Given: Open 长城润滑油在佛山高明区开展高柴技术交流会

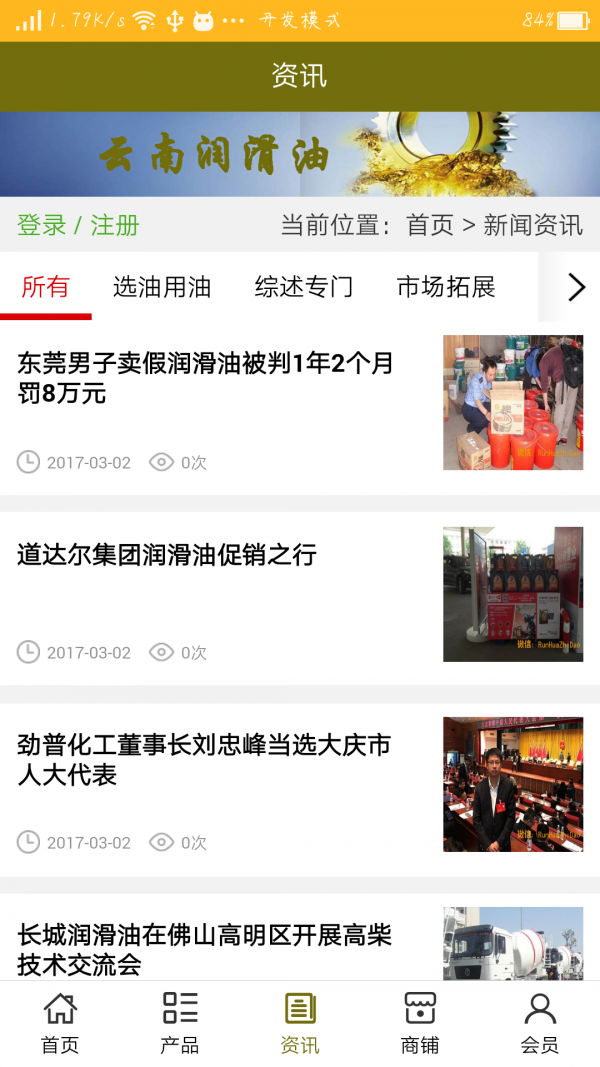Looking at the screenshot, I should (x=204, y=948).
